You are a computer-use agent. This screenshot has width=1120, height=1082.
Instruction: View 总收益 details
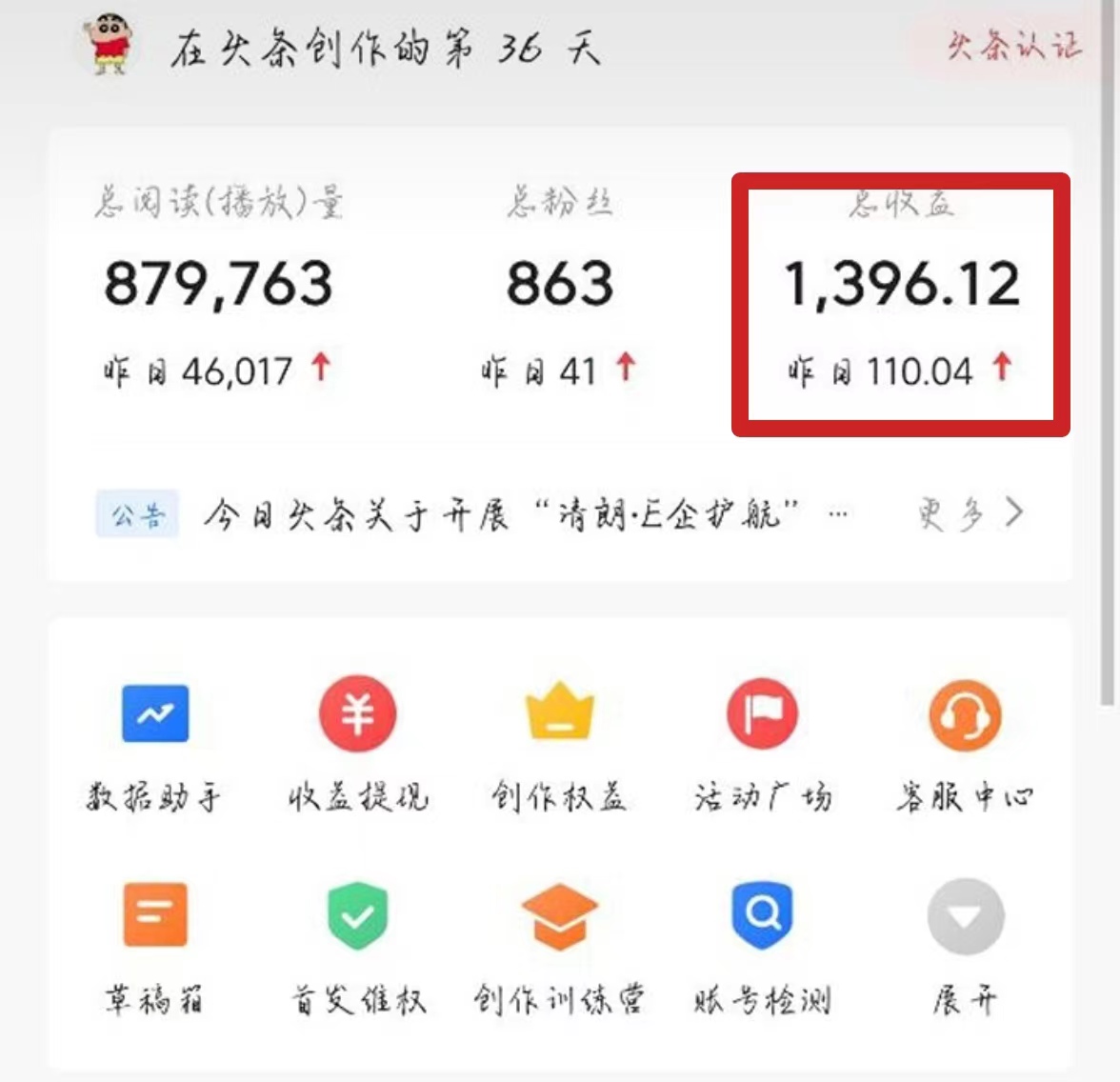(x=901, y=284)
